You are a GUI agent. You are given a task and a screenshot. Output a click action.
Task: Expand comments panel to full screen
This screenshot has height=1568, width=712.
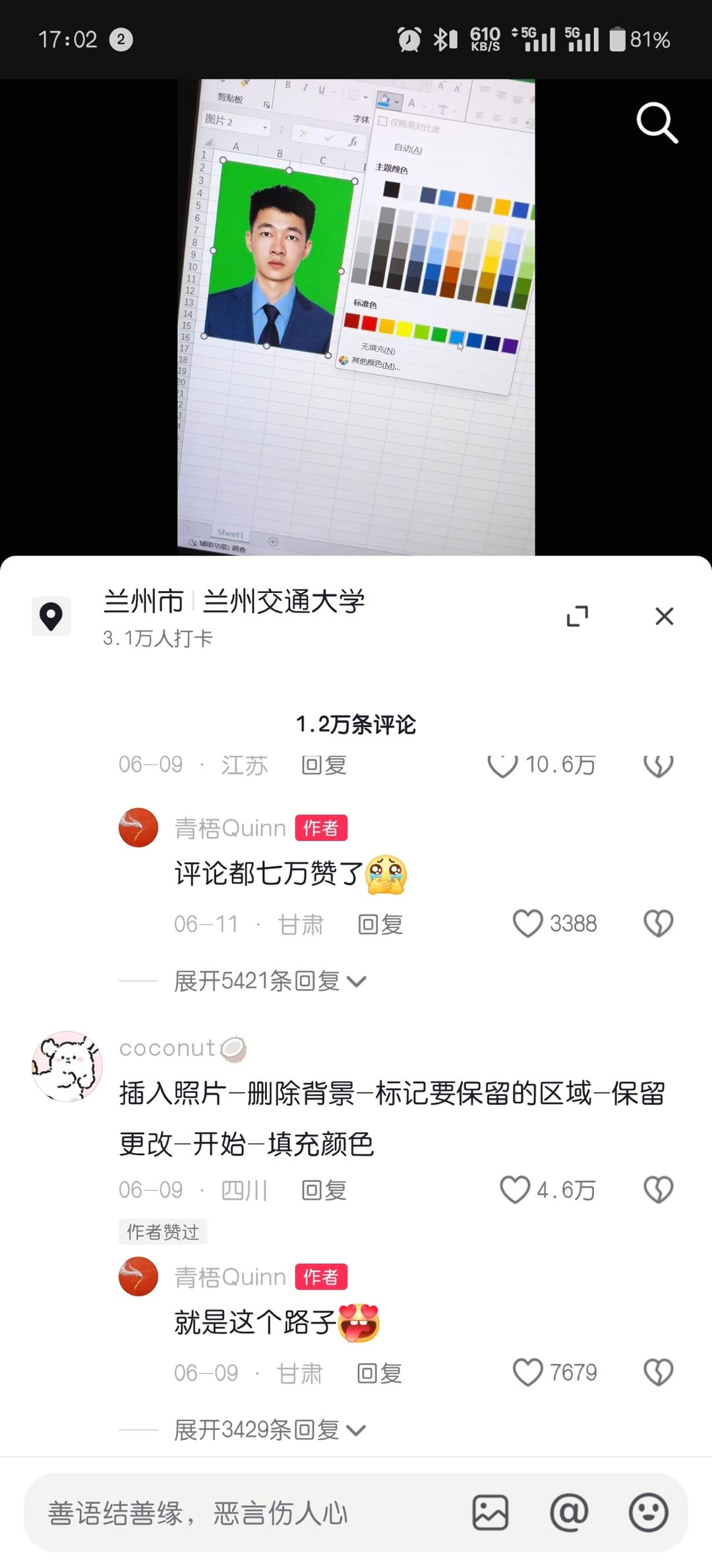click(x=578, y=616)
